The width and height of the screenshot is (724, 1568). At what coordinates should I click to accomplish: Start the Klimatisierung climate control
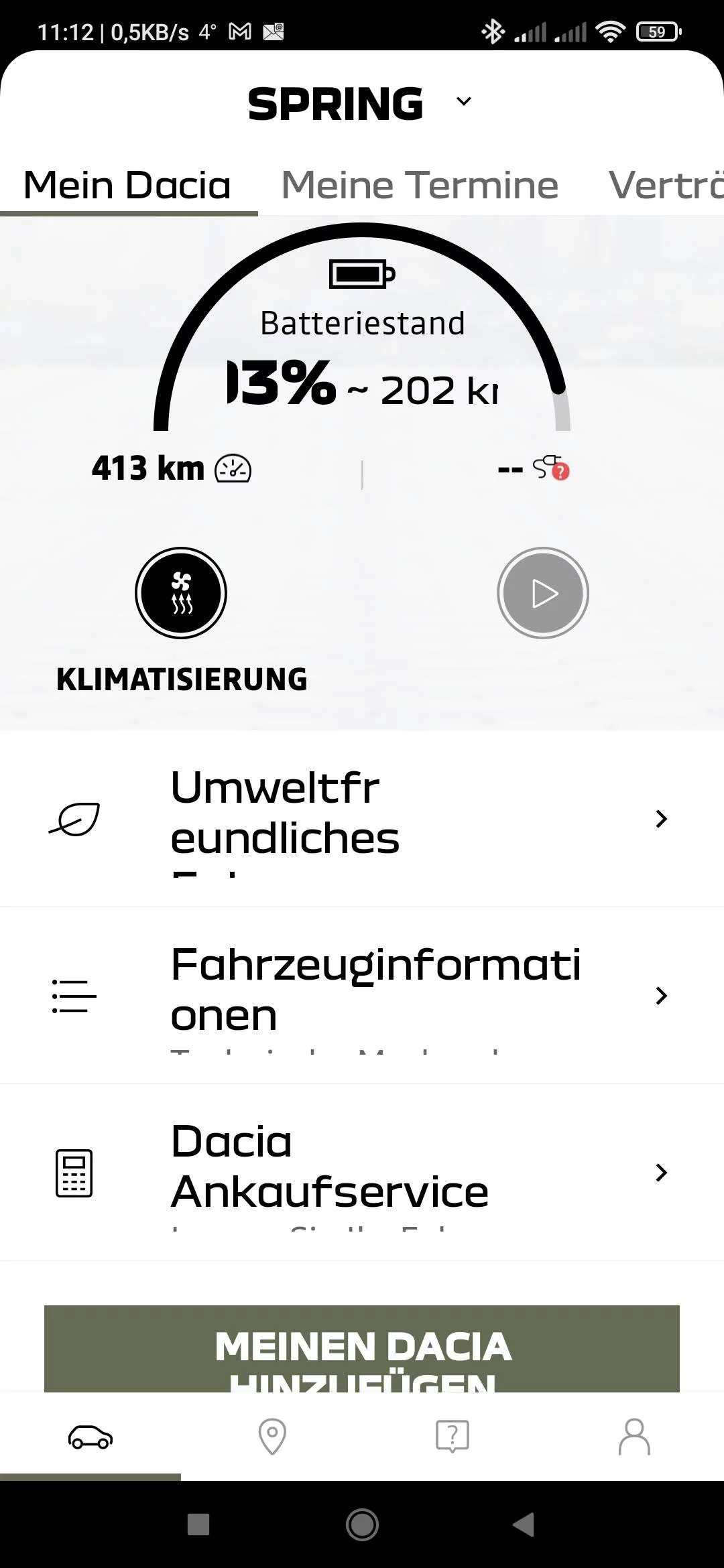(181, 593)
